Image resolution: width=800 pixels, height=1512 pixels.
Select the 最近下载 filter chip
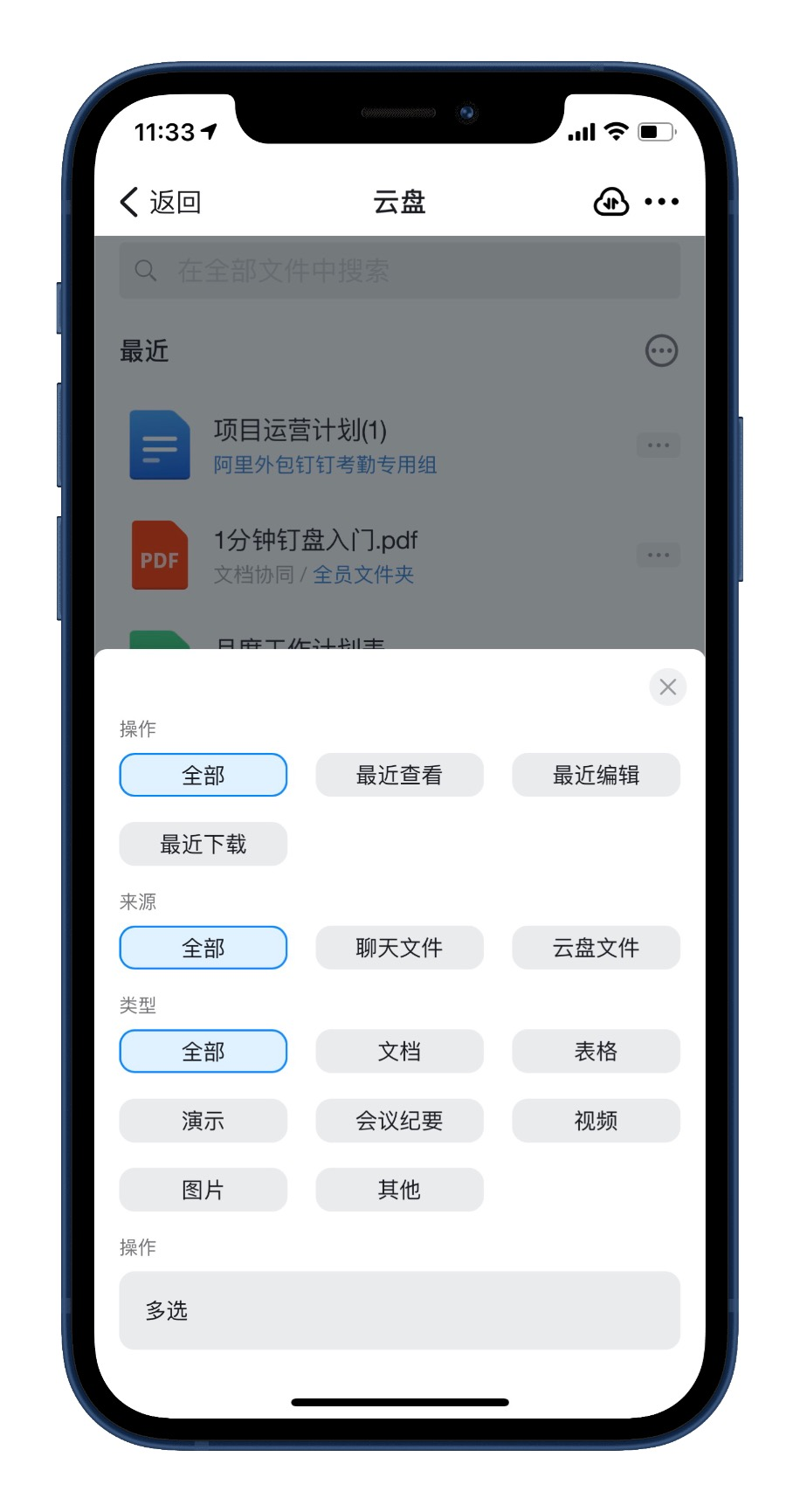point(203,844)
